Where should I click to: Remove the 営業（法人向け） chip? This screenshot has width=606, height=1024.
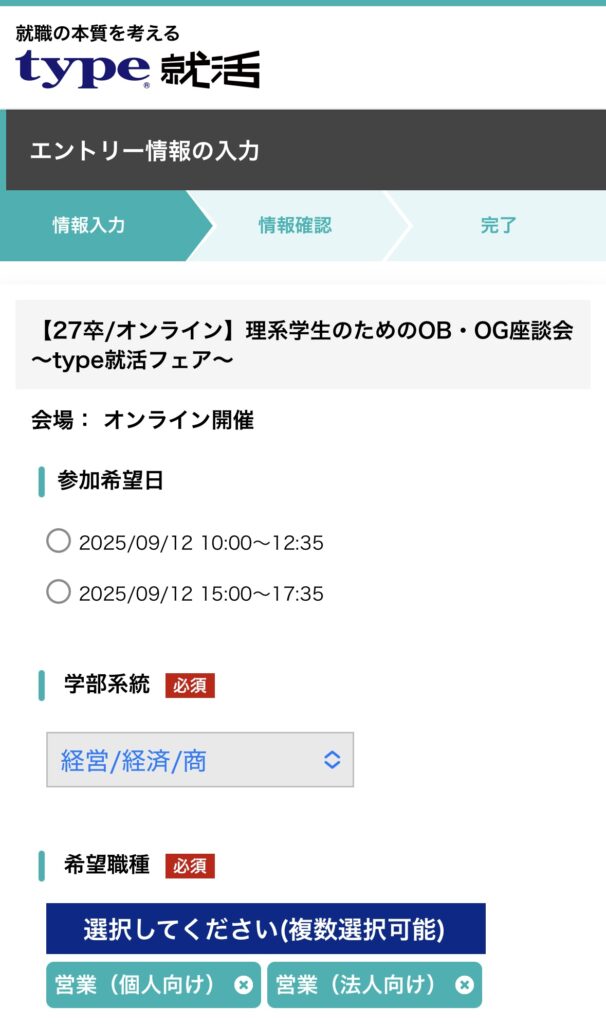pos(464,985)
